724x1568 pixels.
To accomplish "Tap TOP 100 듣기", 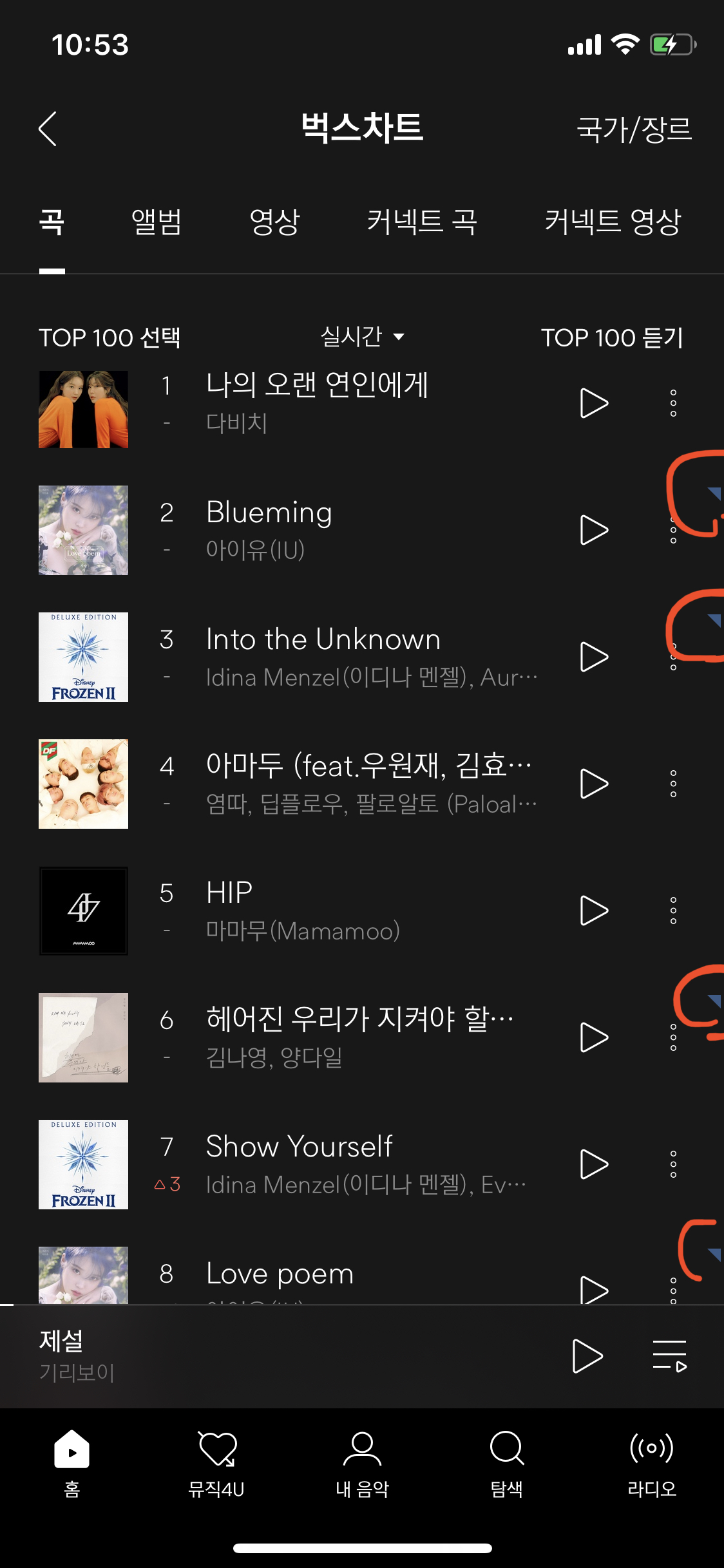I will (x=612, y=337).
